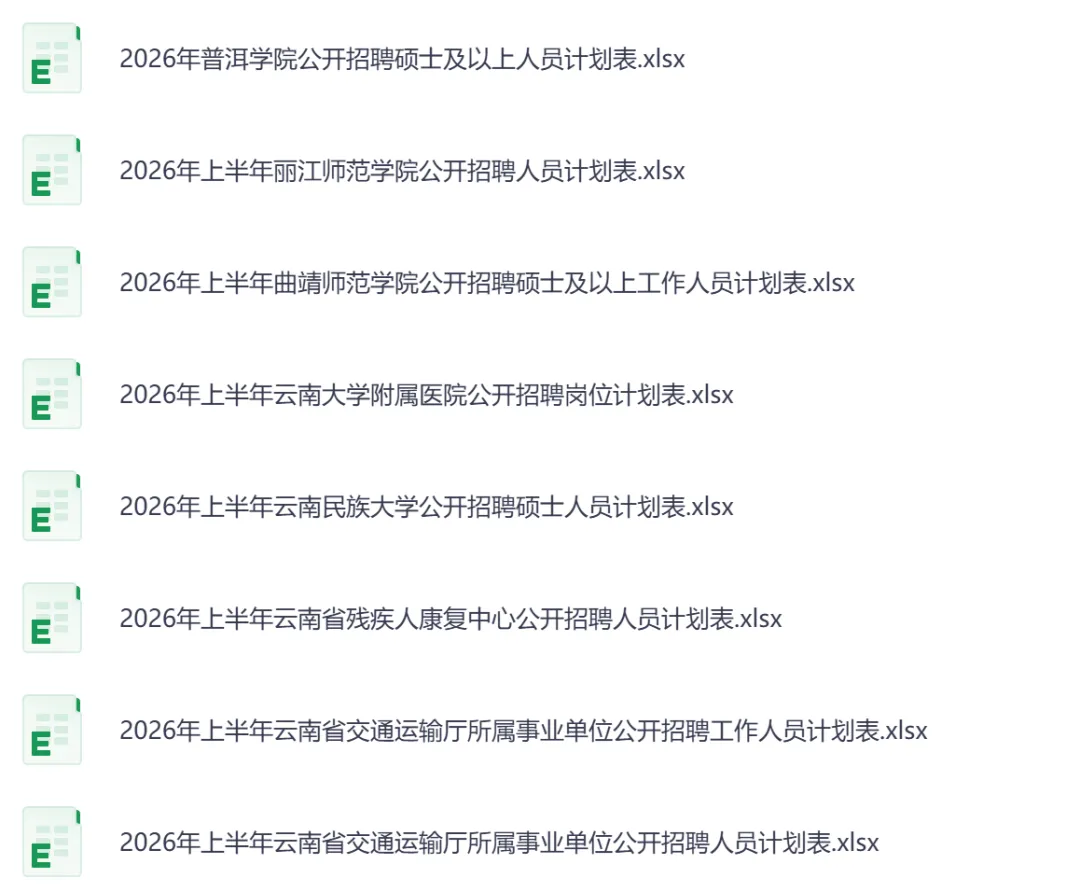Image resolution: width=1080 pixels, height=892 pixels.
Task: Open the 丽江师范学院 recruitment plan spreadsheet
Action: pyautogui.click(x=402, y=171)
